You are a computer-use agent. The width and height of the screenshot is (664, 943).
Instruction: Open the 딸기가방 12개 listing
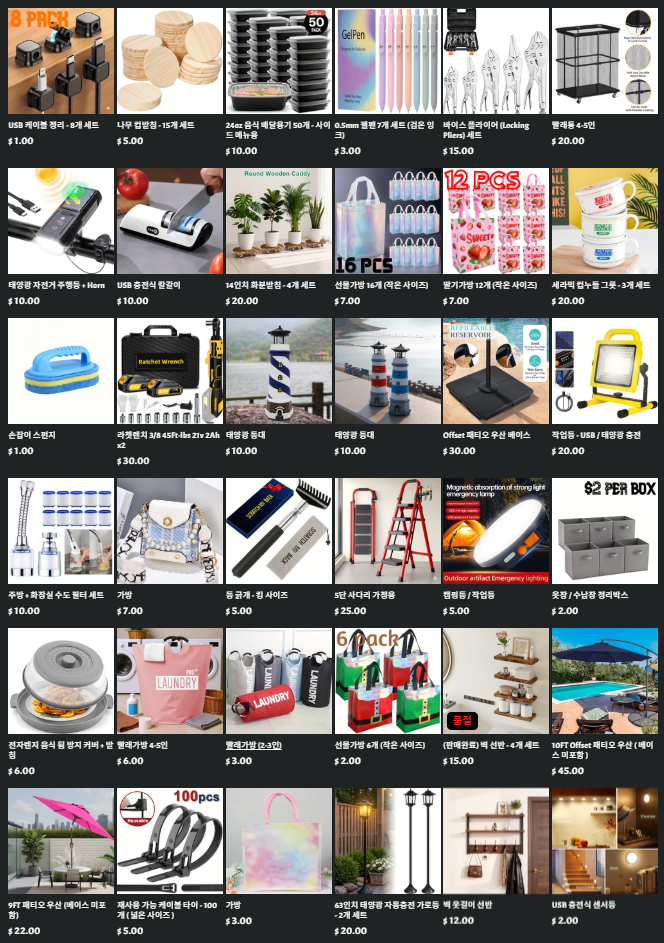495,220
